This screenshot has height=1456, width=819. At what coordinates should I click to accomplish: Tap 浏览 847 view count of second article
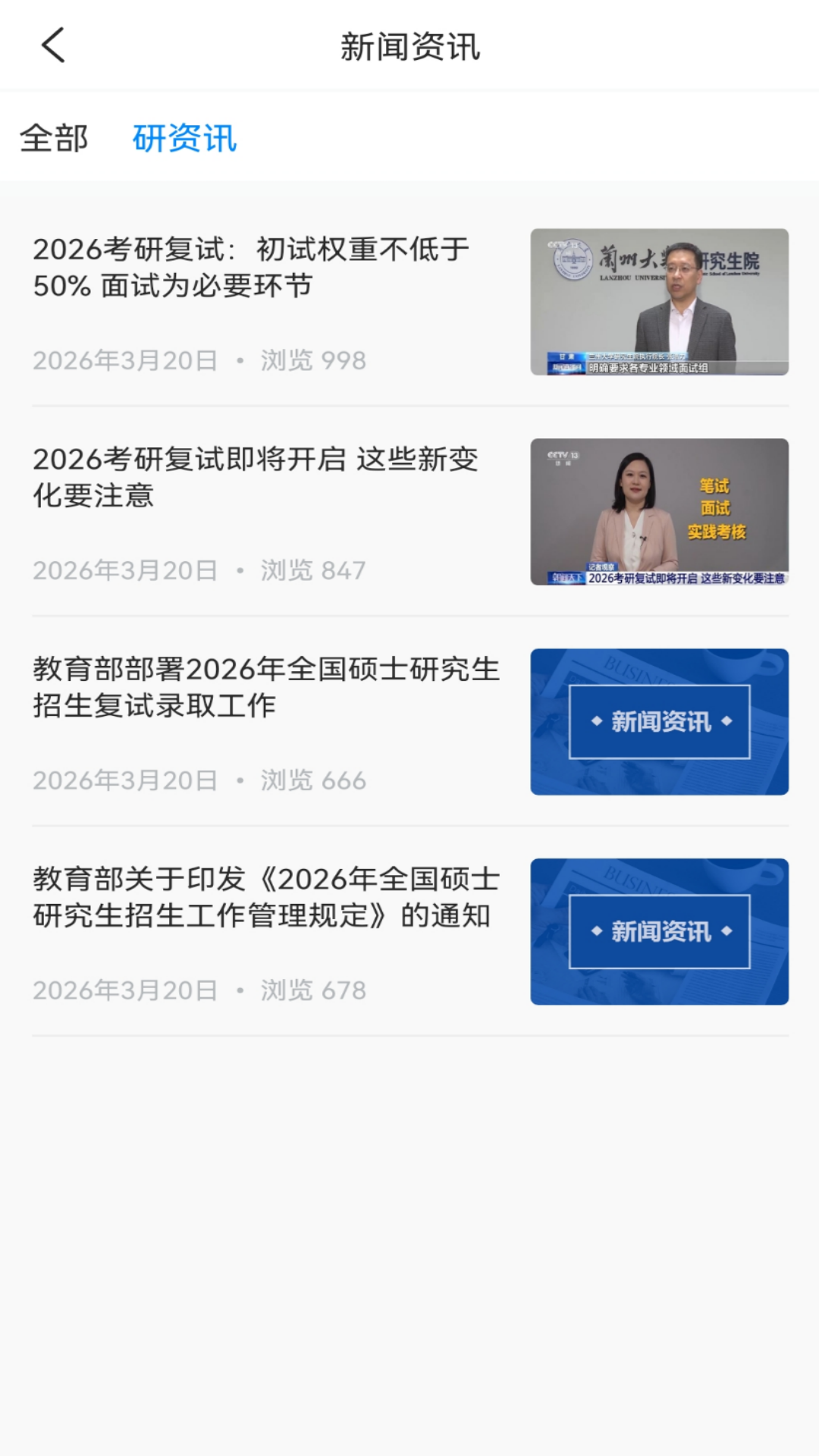[x=312, y=570]
